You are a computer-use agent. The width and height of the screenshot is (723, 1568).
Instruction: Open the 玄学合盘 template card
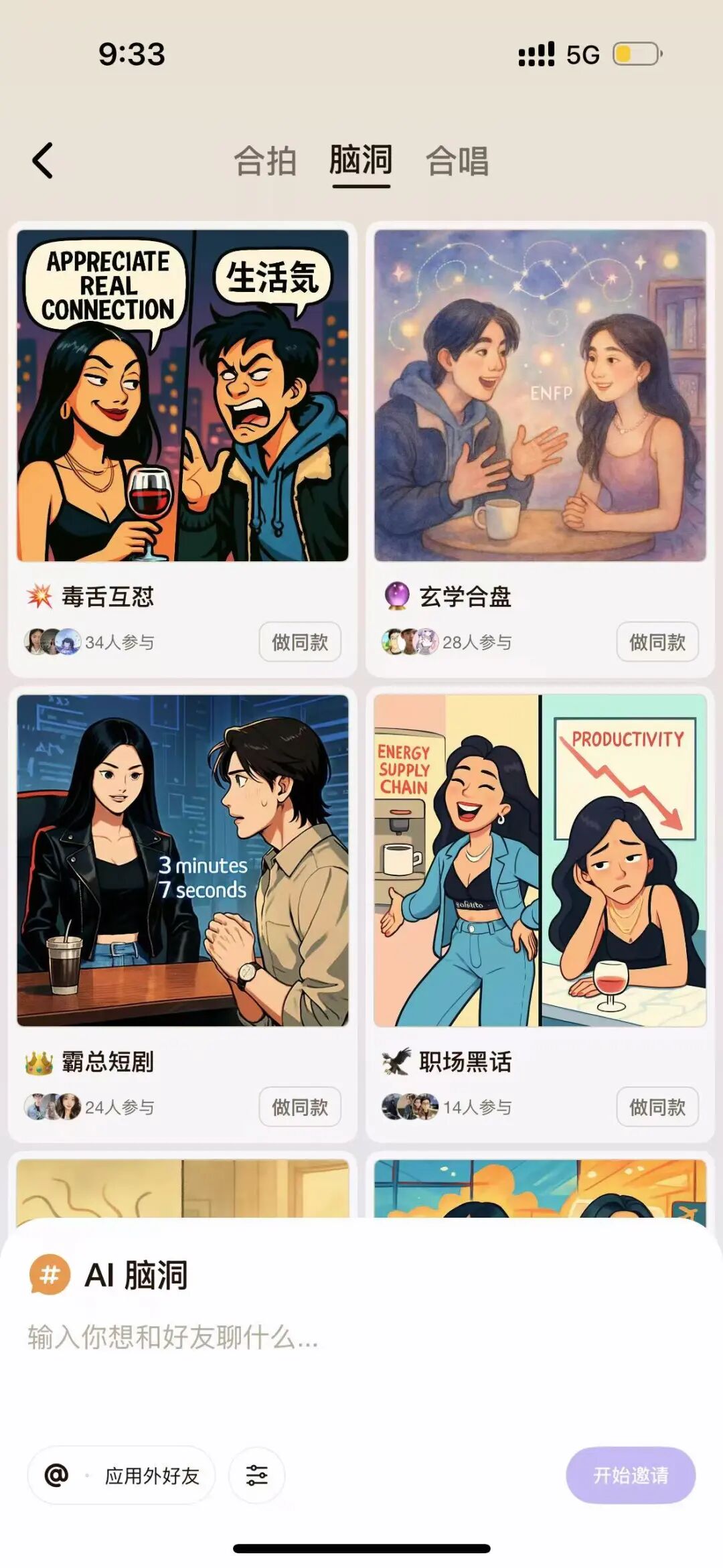click(540, 396)
